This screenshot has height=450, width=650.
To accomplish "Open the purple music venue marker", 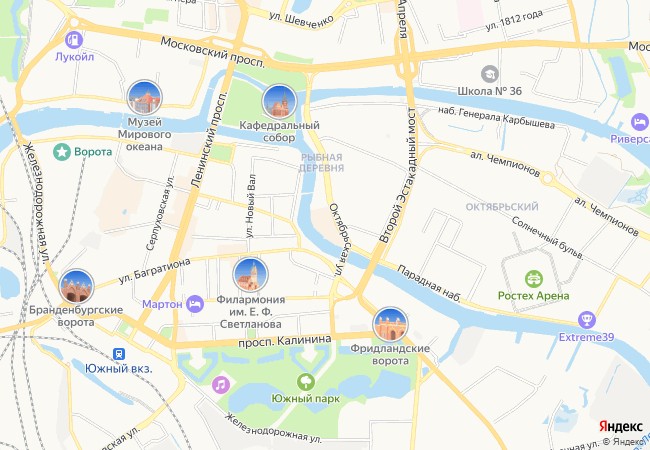I will (x=220, y=383).
